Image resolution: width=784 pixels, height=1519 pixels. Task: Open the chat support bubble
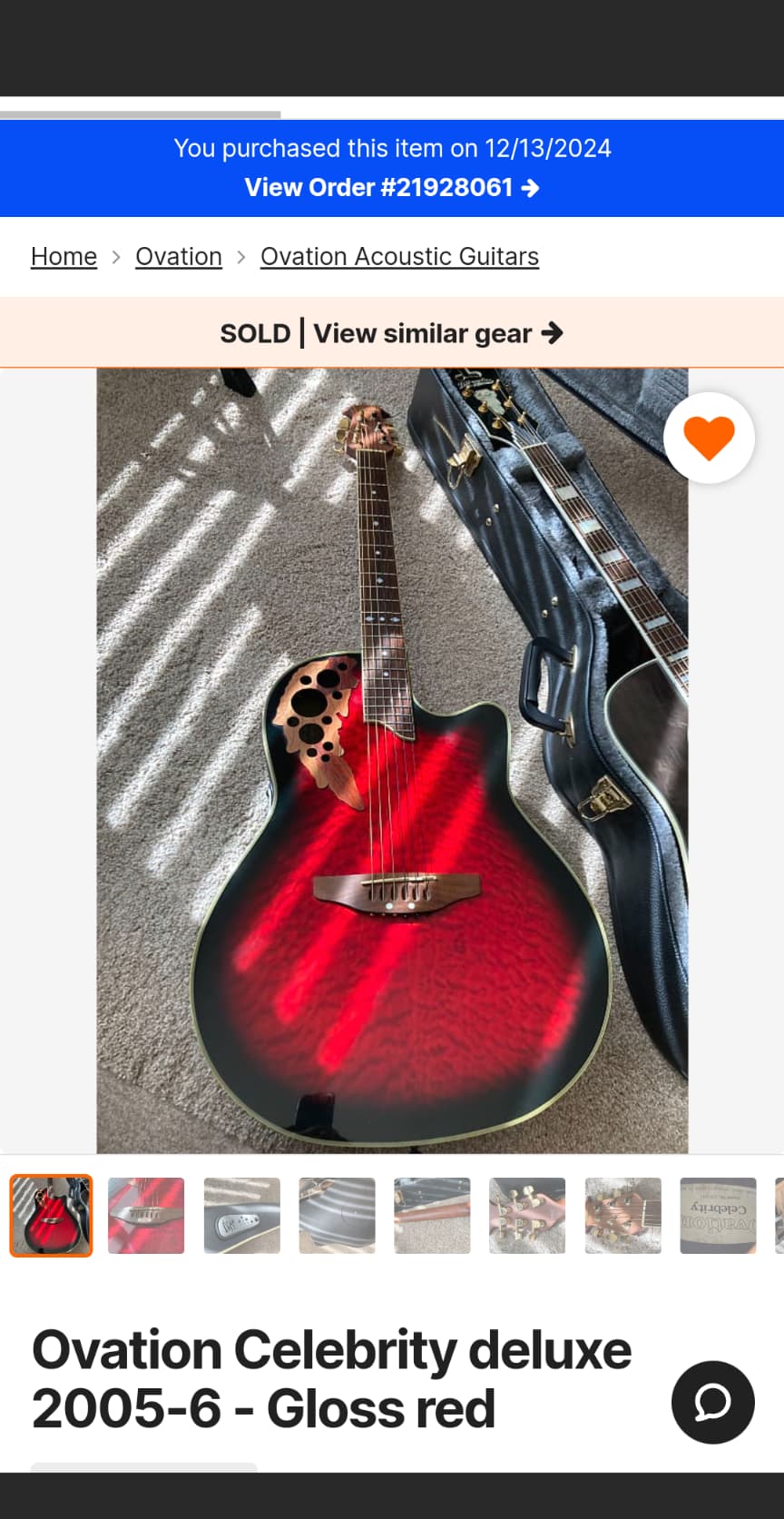click(712, 1402)
